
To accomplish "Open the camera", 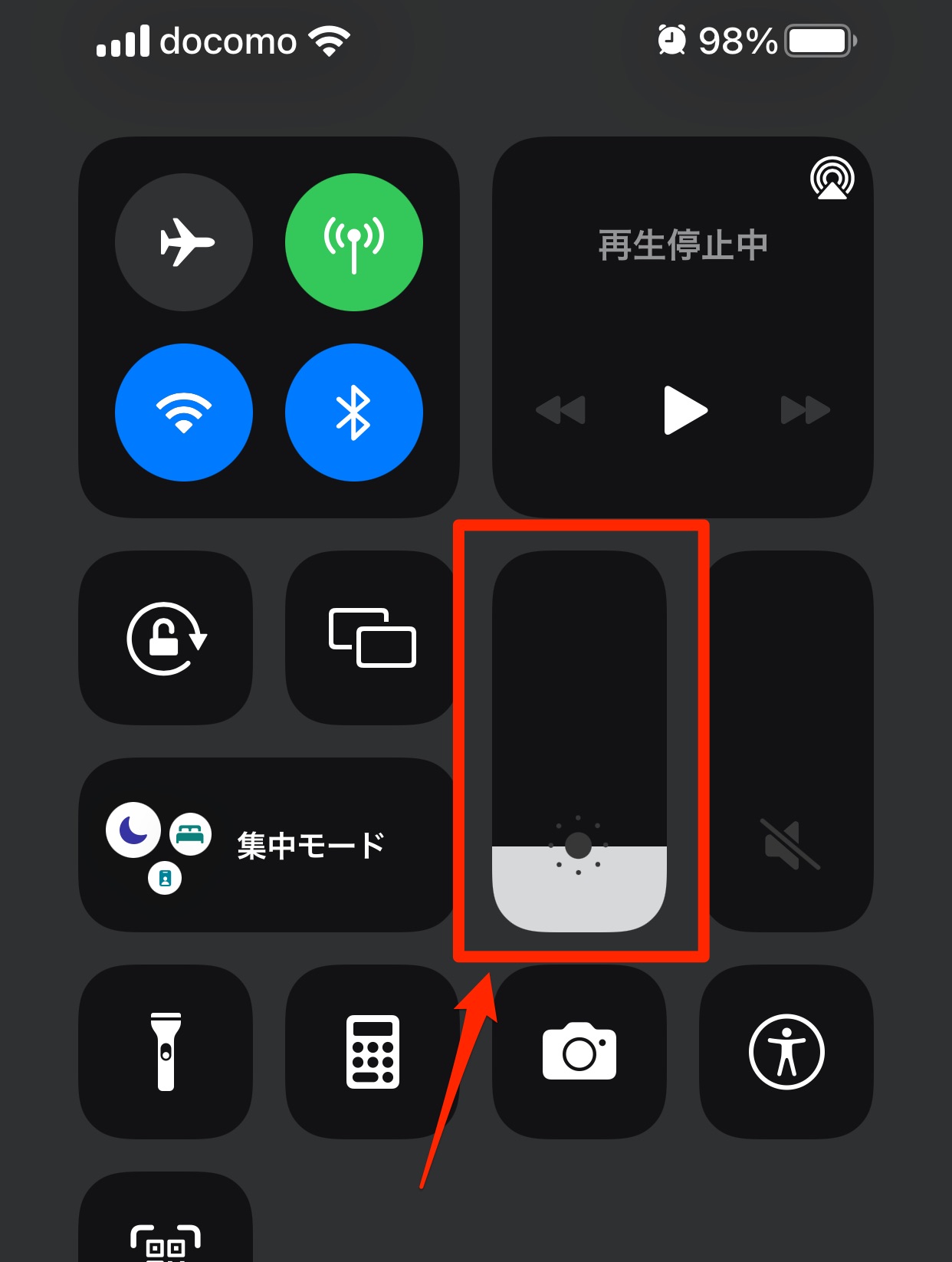I will tap(579, 1052).
